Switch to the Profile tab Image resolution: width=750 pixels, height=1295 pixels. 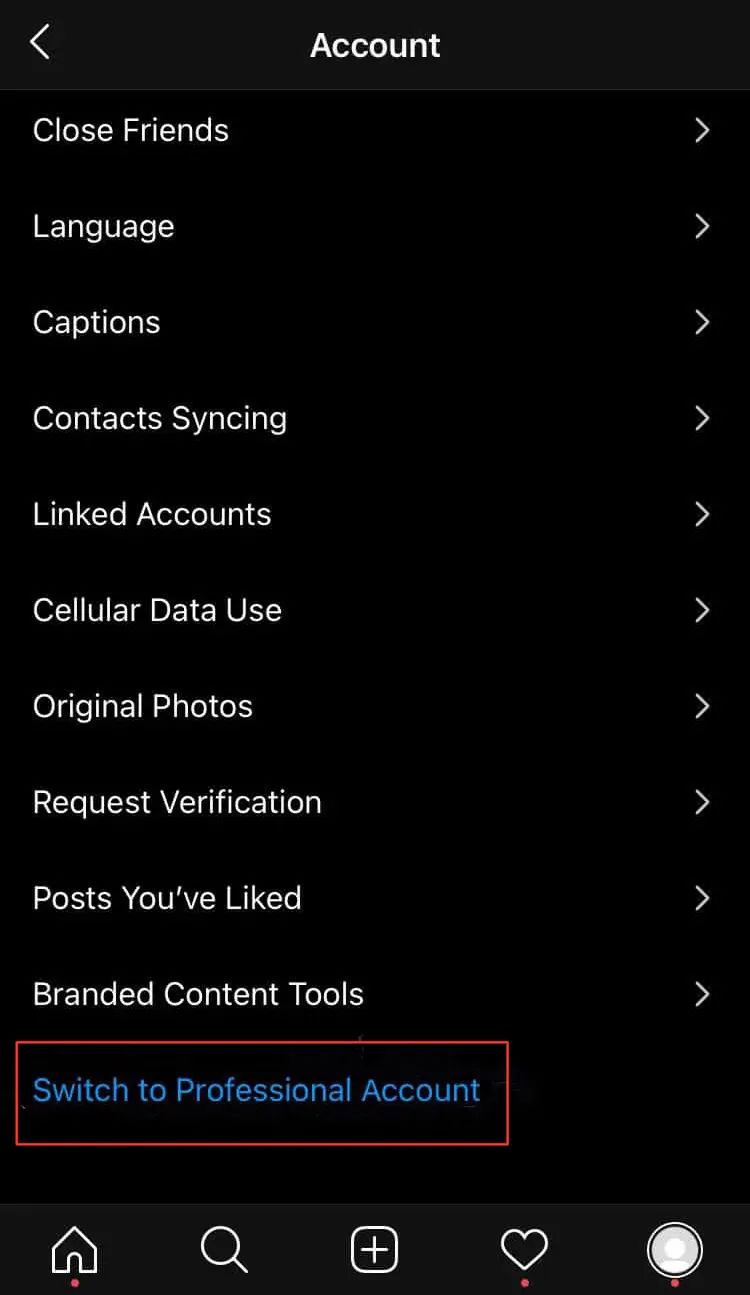[675, 1250]
